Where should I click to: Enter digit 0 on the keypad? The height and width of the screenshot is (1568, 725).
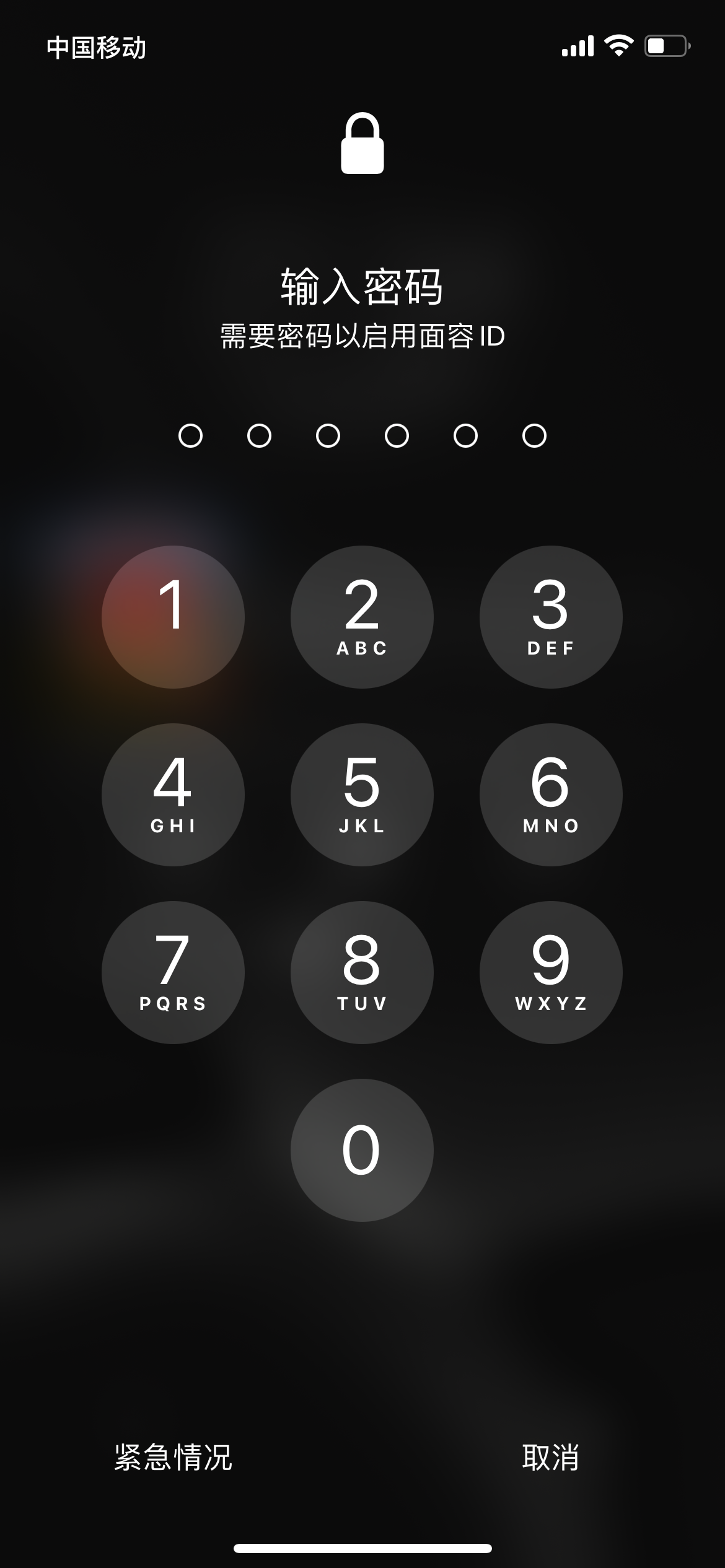pos(362,1150)
